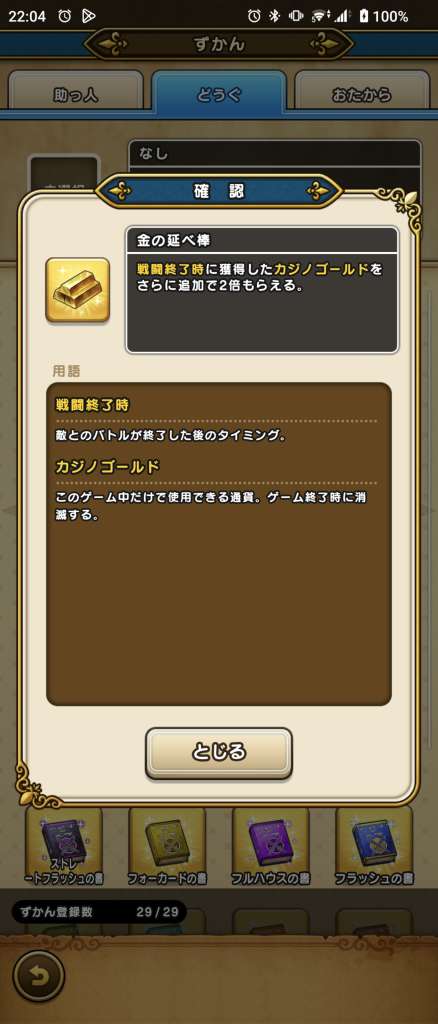Viewport: 438px width, 1024px height.
Task: Open フルハウスの書 item
Action: [270, 848]
